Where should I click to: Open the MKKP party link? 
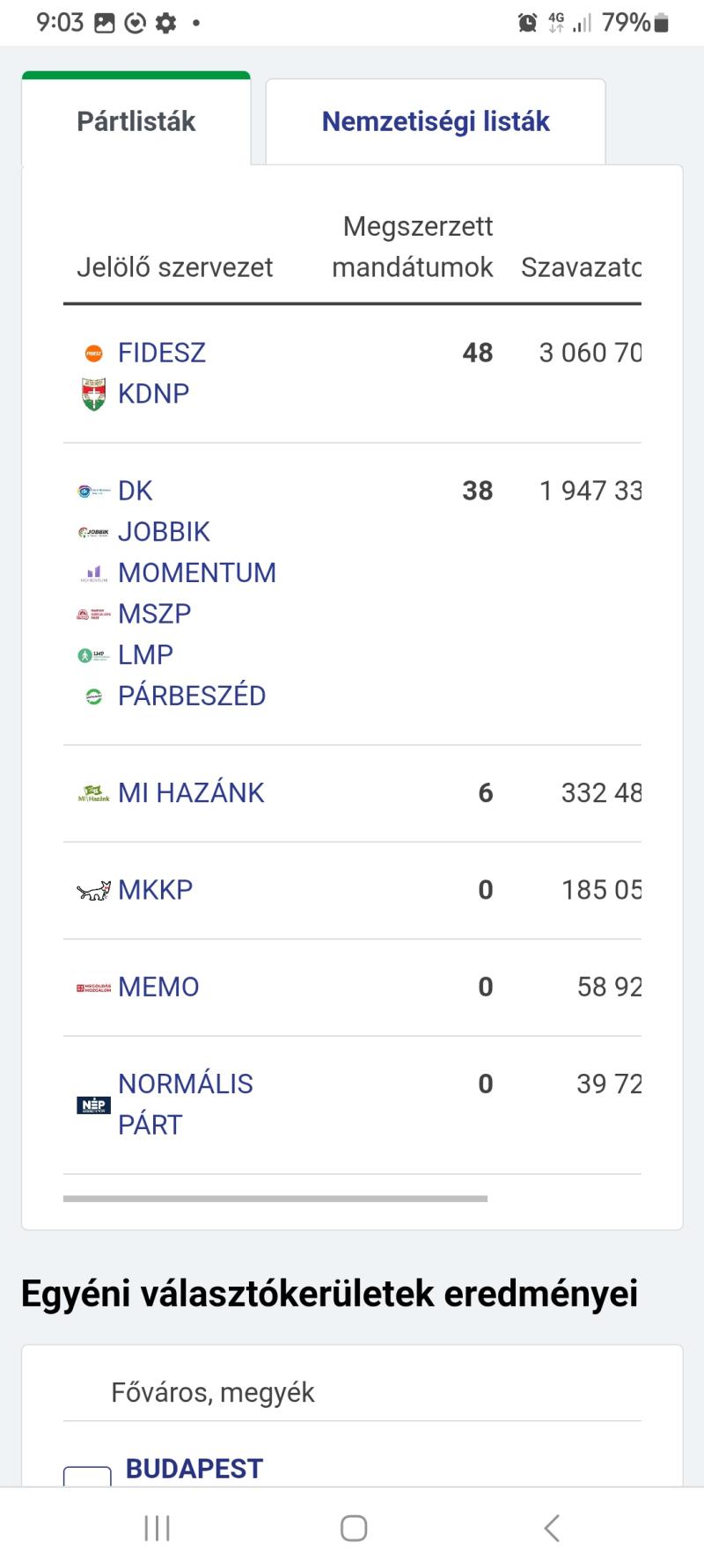(156, 890)
